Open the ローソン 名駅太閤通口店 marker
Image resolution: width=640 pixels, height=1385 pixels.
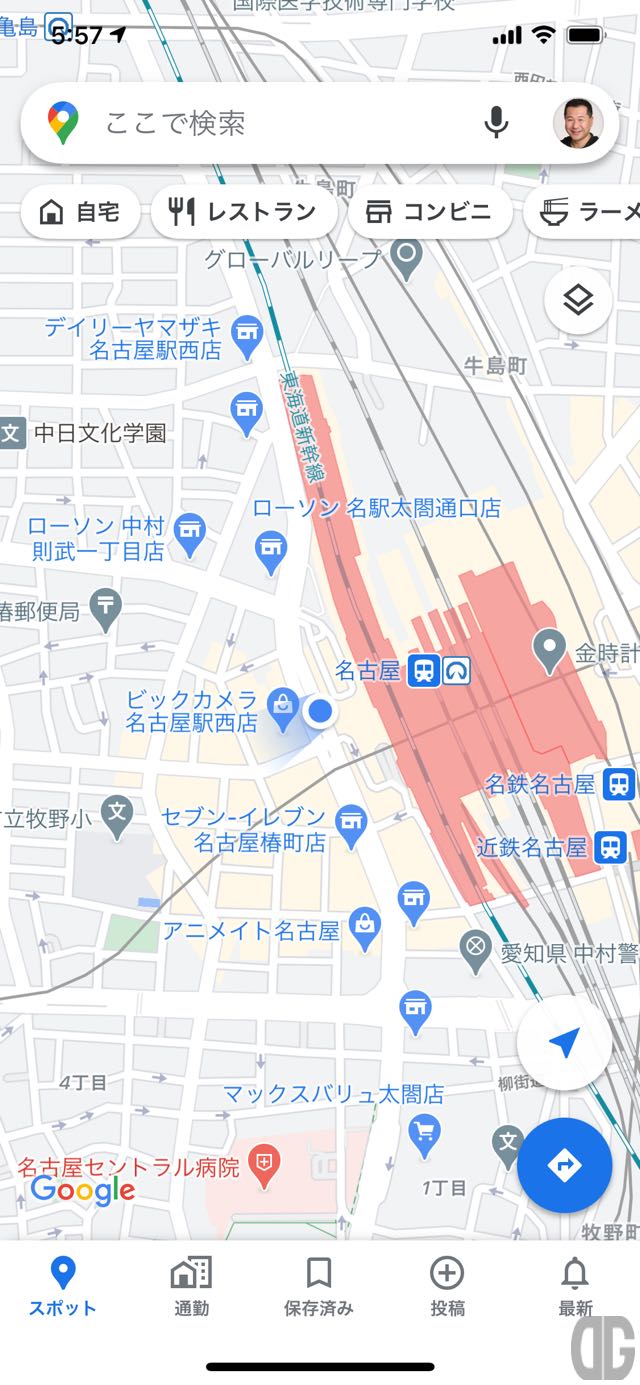click(271, 550)
